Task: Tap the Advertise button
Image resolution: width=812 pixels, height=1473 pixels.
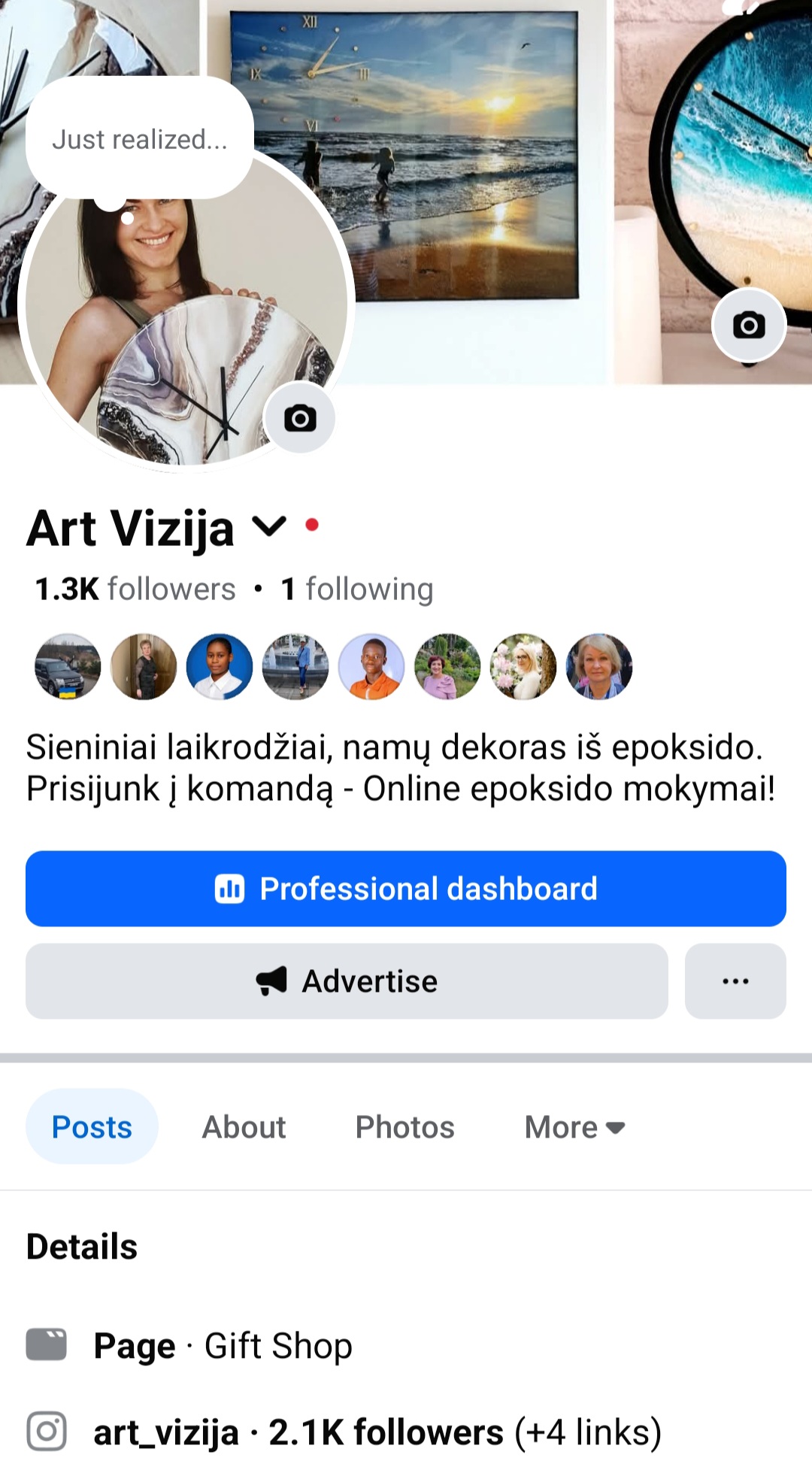Action: [x=347, y=981]
